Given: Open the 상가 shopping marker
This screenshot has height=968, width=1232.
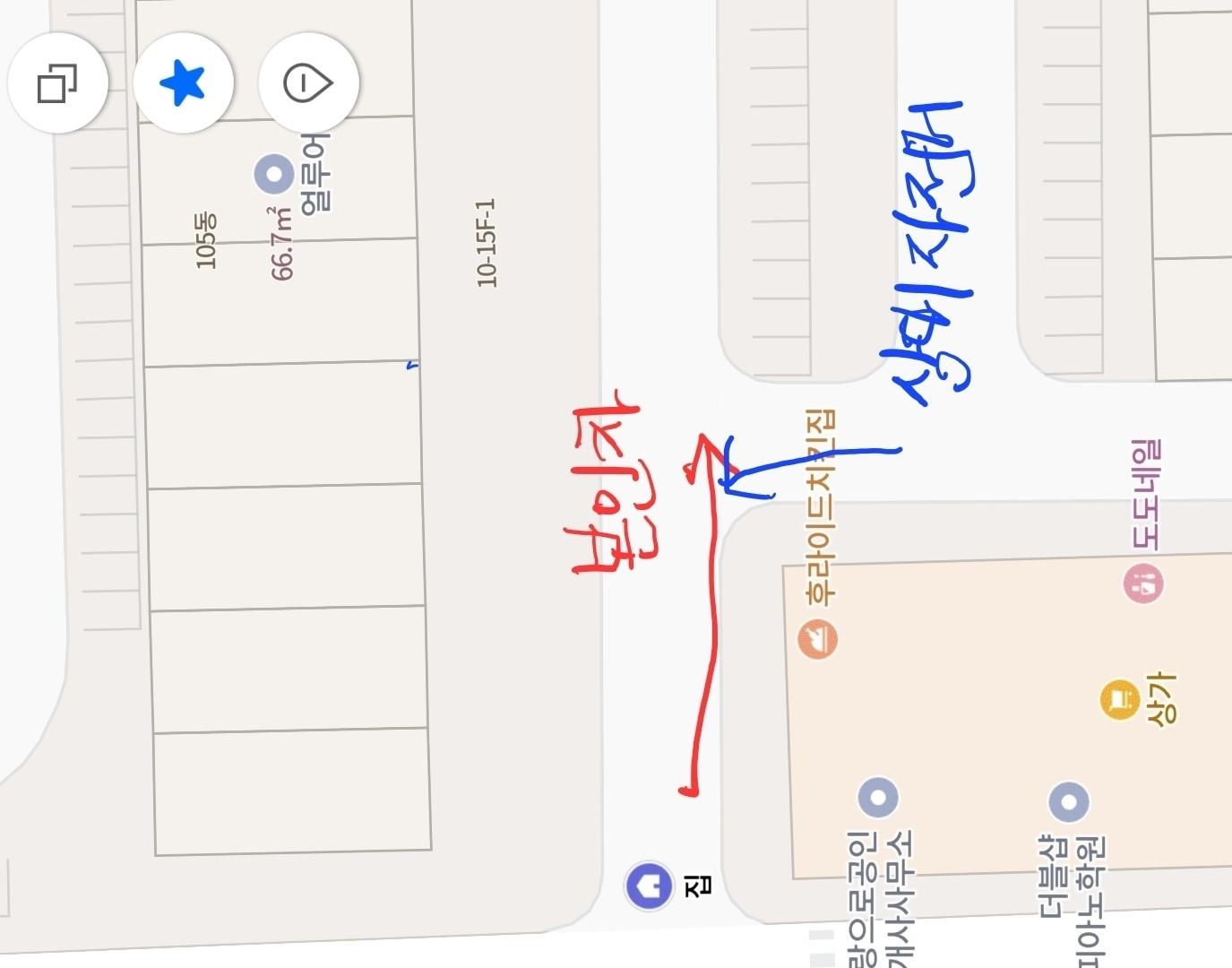Looking at the screenshot, I should click(x=1119, y=699).
